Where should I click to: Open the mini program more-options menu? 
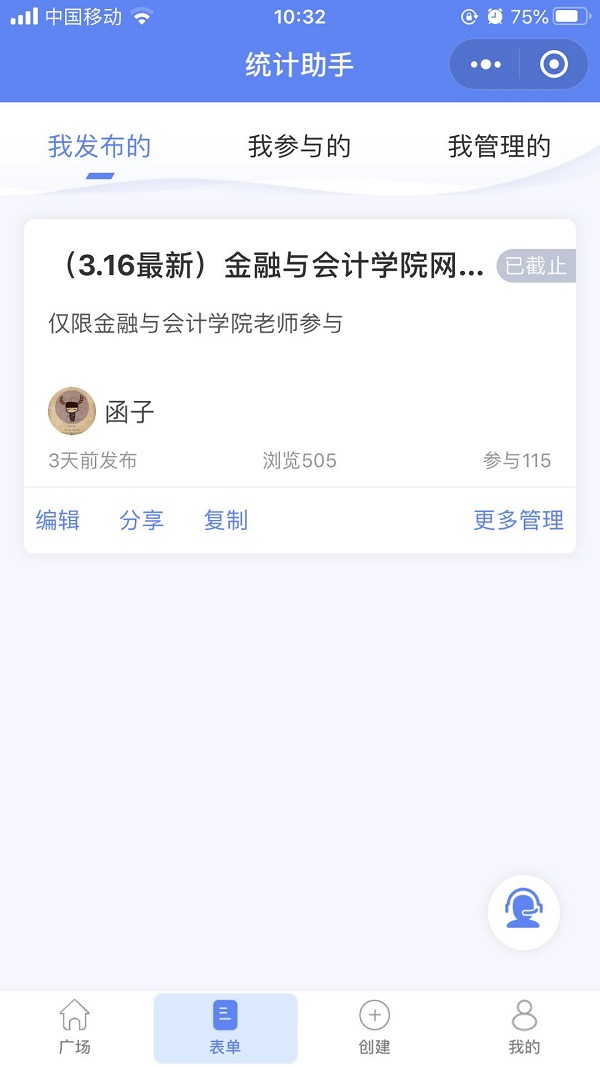coord(486,65)
